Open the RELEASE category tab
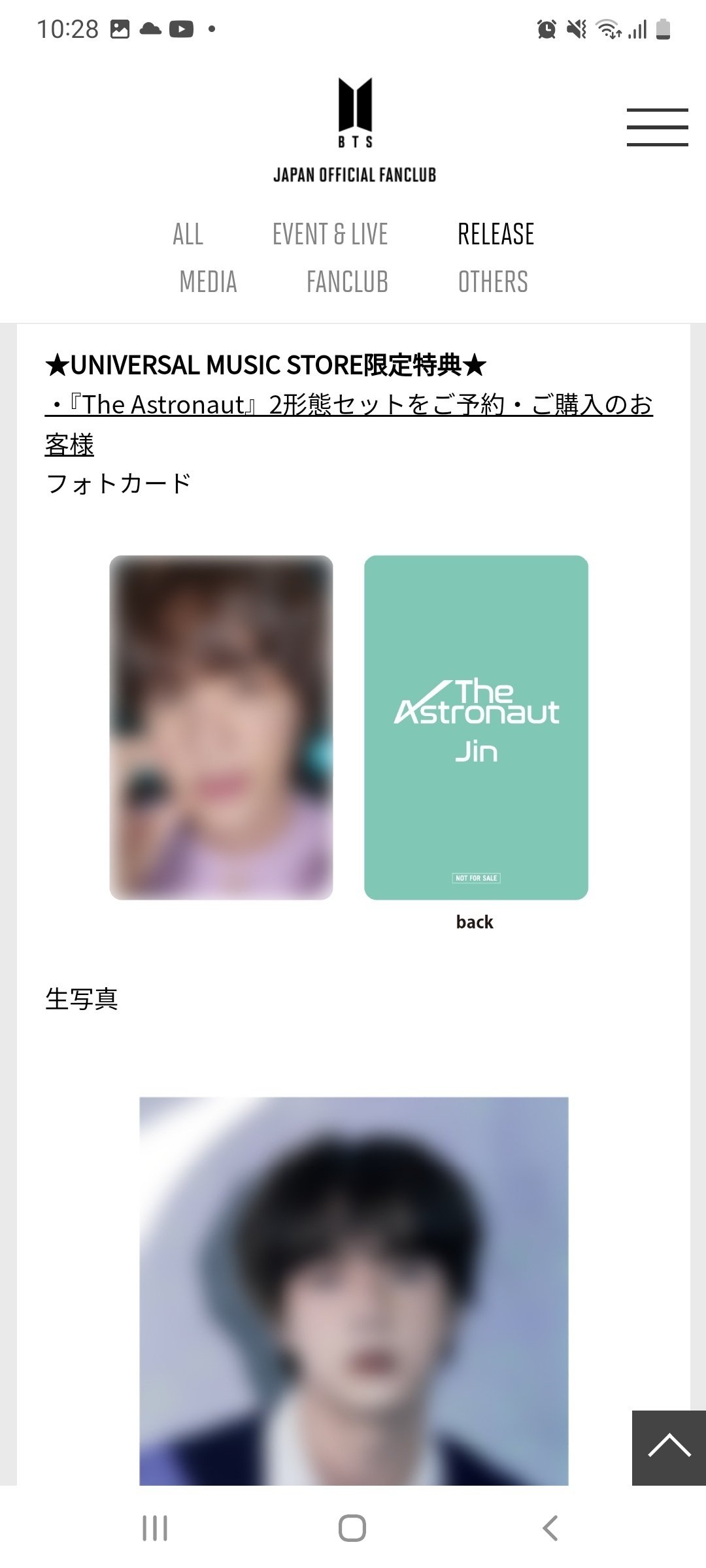 pos(496,234)
